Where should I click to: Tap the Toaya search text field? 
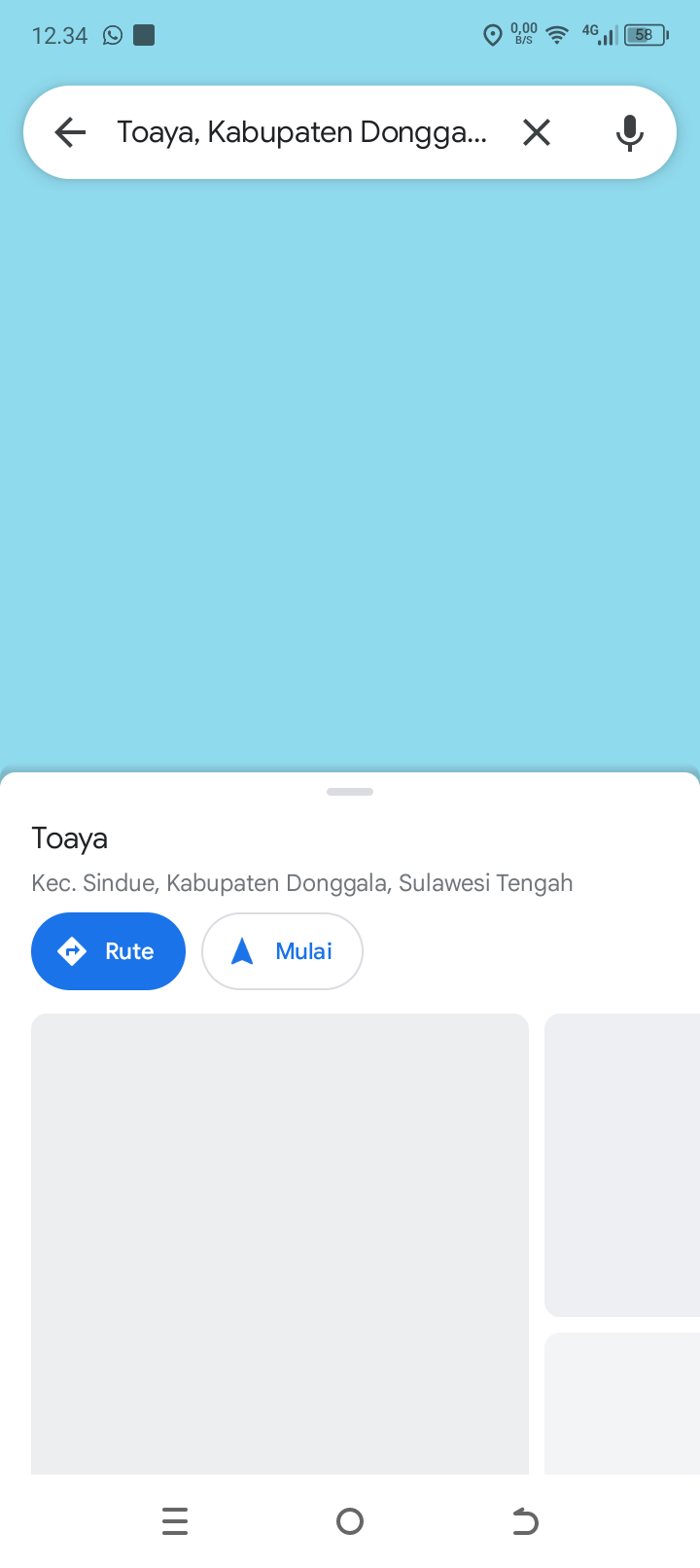point(302,132)
